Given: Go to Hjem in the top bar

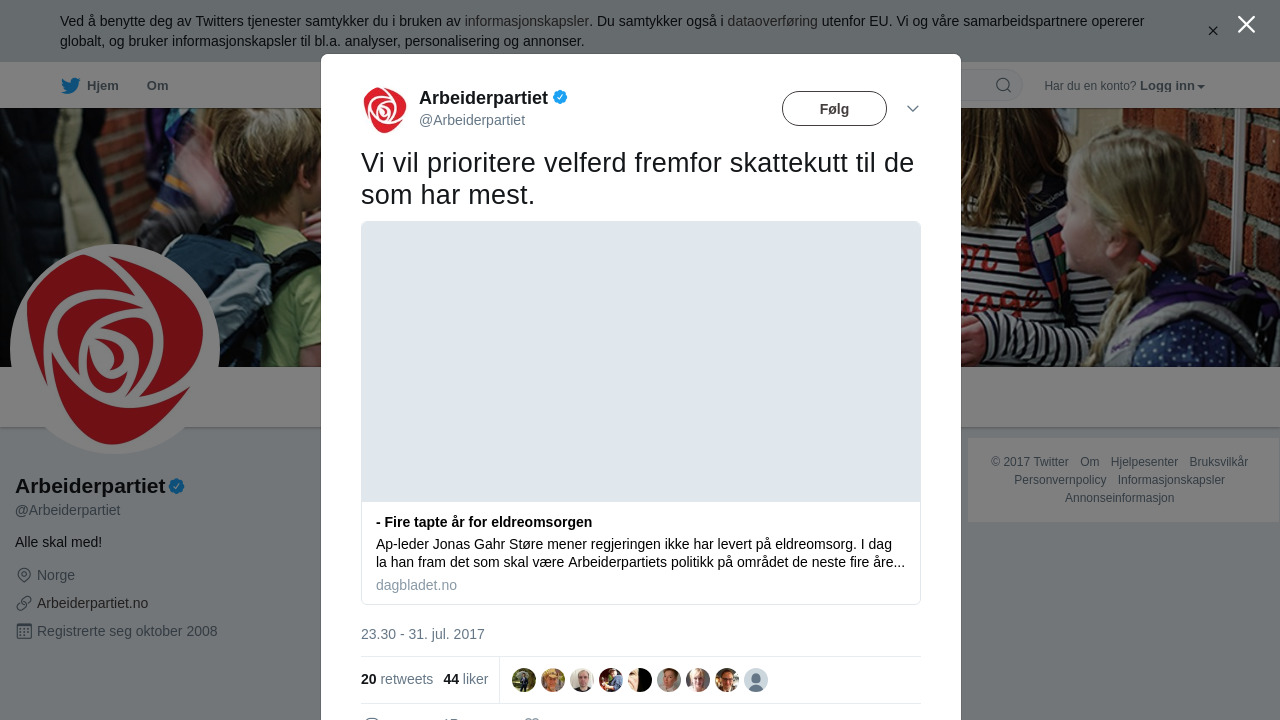Looking at the screenshot, I should (x=90, y=86).
